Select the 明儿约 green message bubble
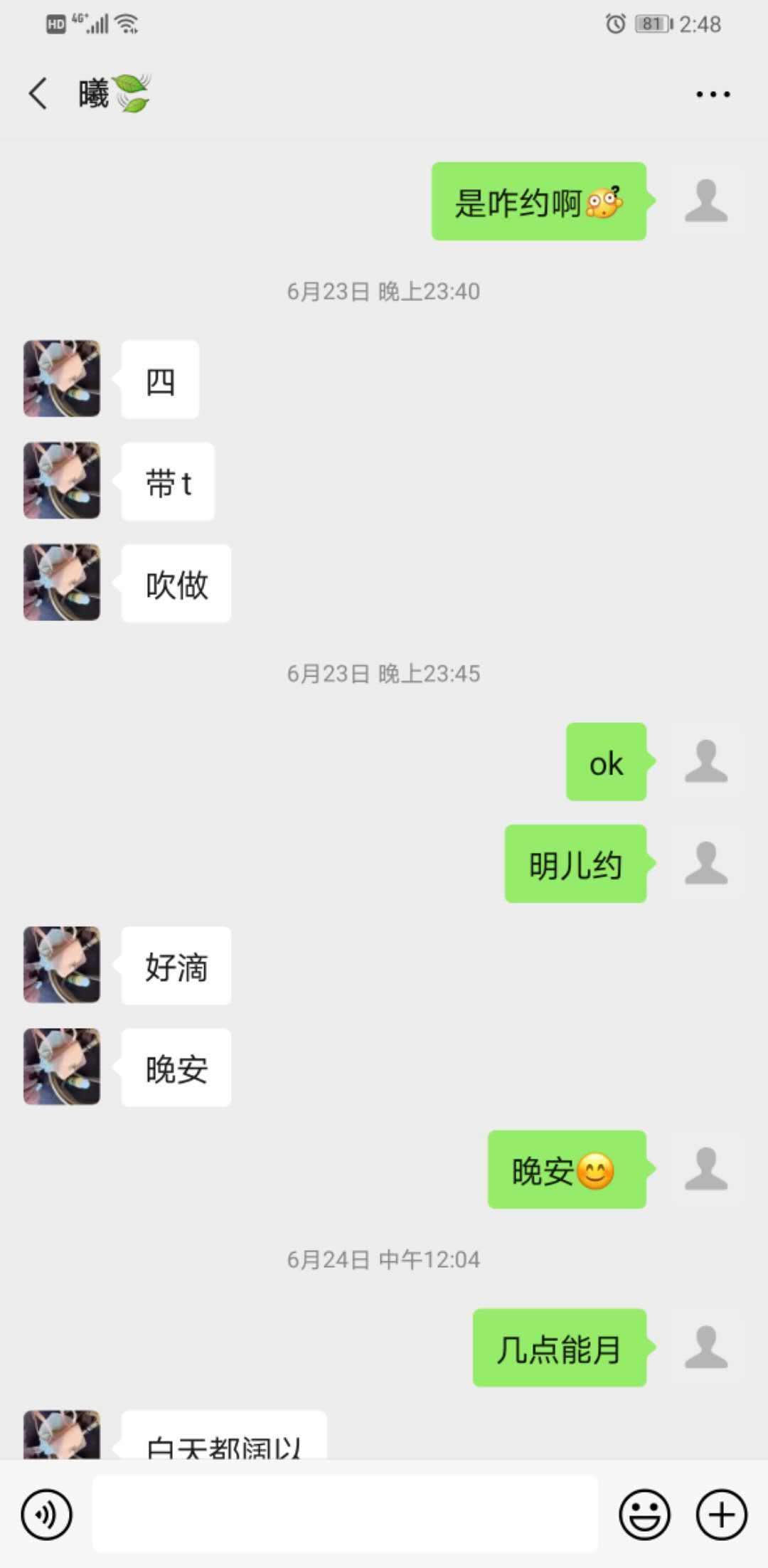This screenshot has height=1568, width=768. [575, 864]
